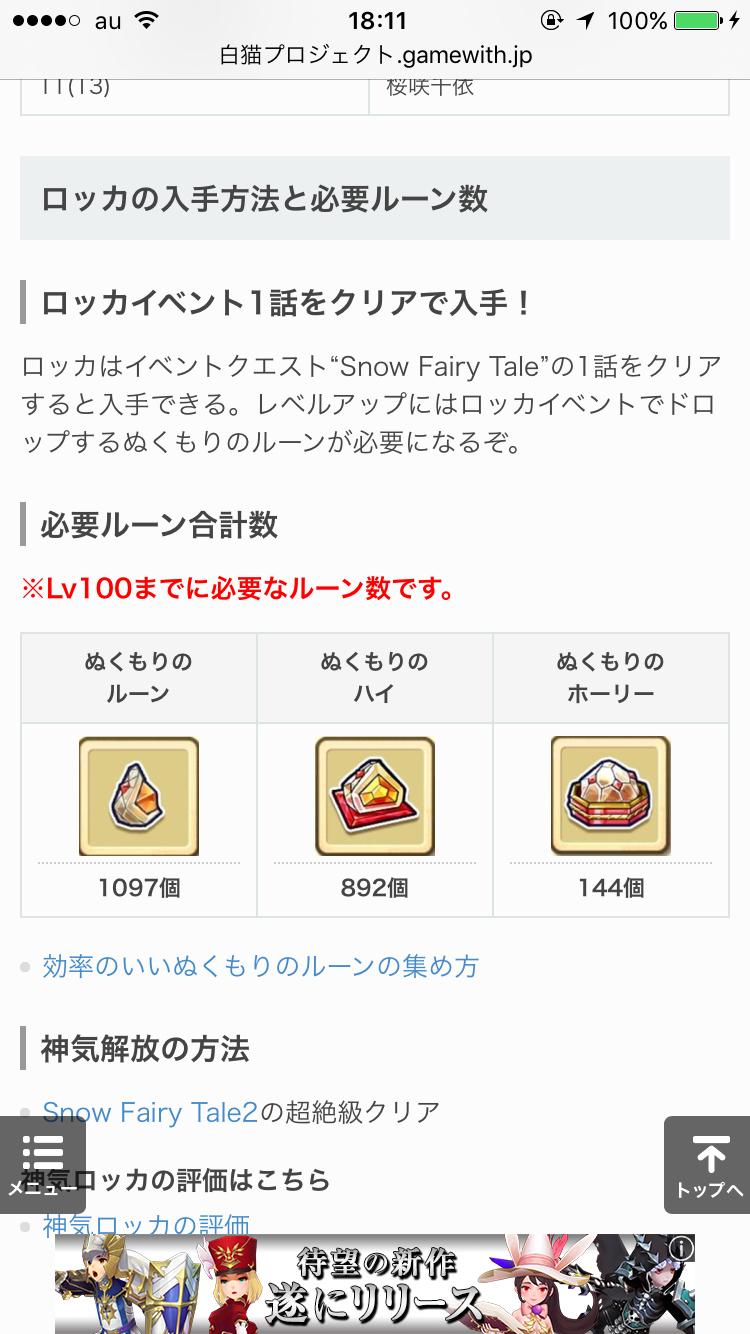Tap the 待望の新作 game ad banner

pos(374,1284)
